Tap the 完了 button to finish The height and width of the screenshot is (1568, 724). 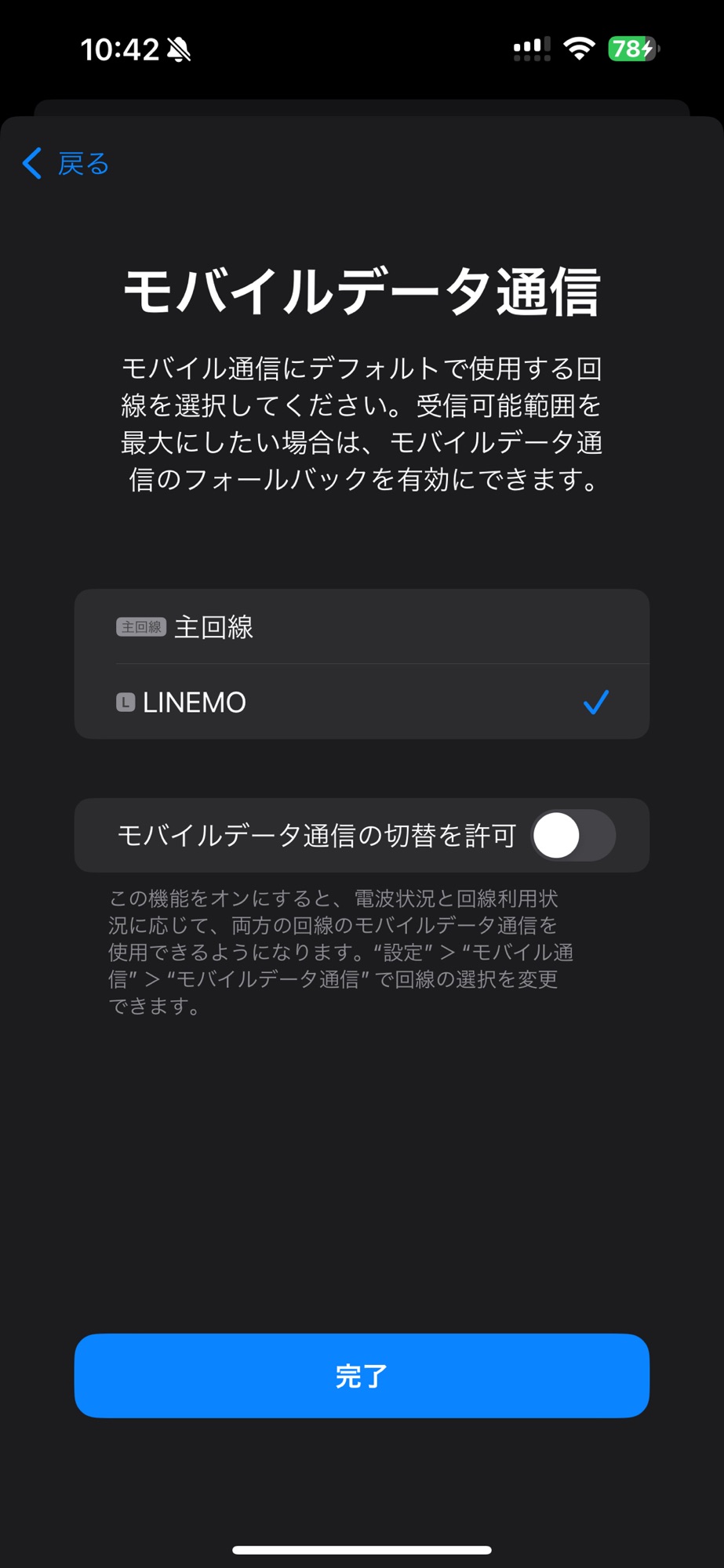(x=362, y=1376)
